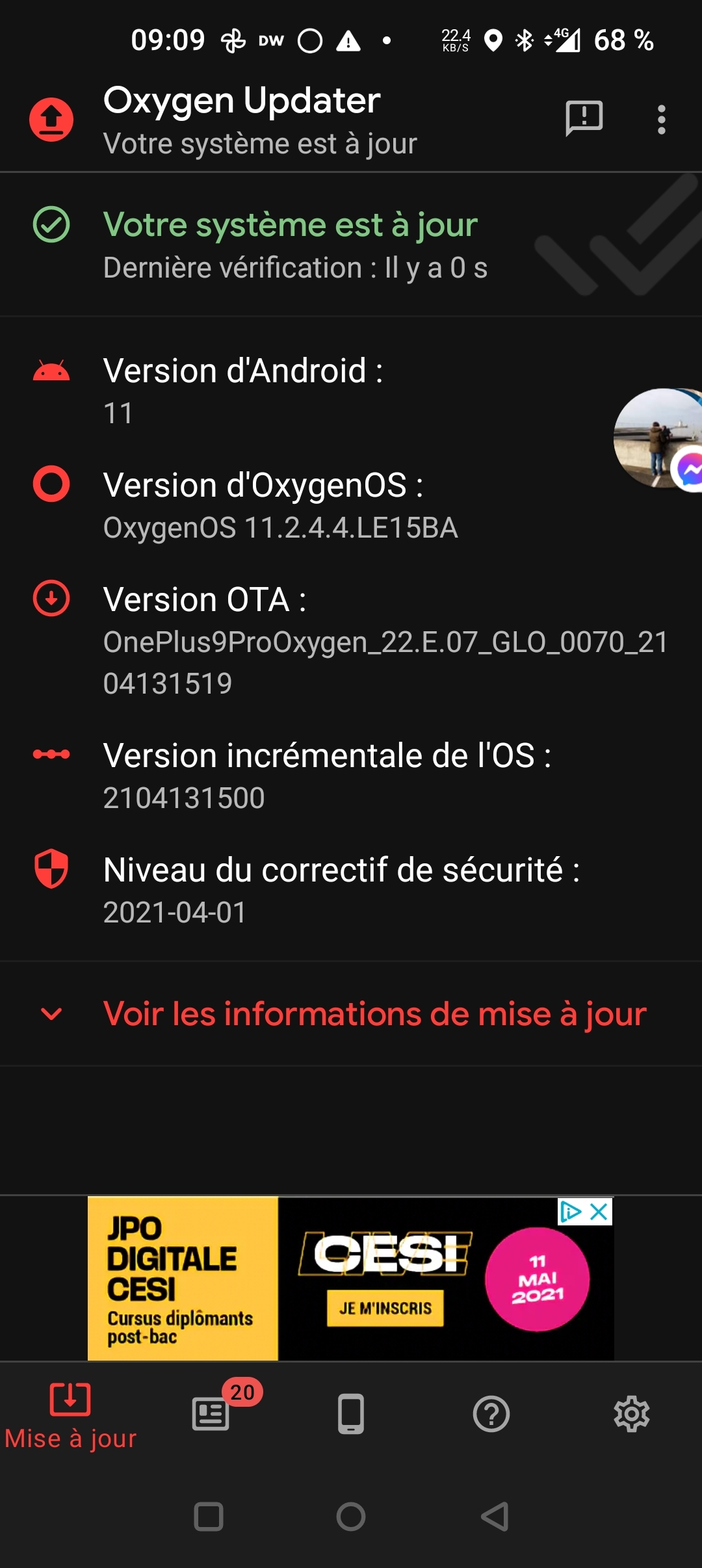Image resolution: width=702 pixels, height=1568 pixels.
Task: Tap JE M'INSCRIS in the CESI ad
Action: [385, 1308]
